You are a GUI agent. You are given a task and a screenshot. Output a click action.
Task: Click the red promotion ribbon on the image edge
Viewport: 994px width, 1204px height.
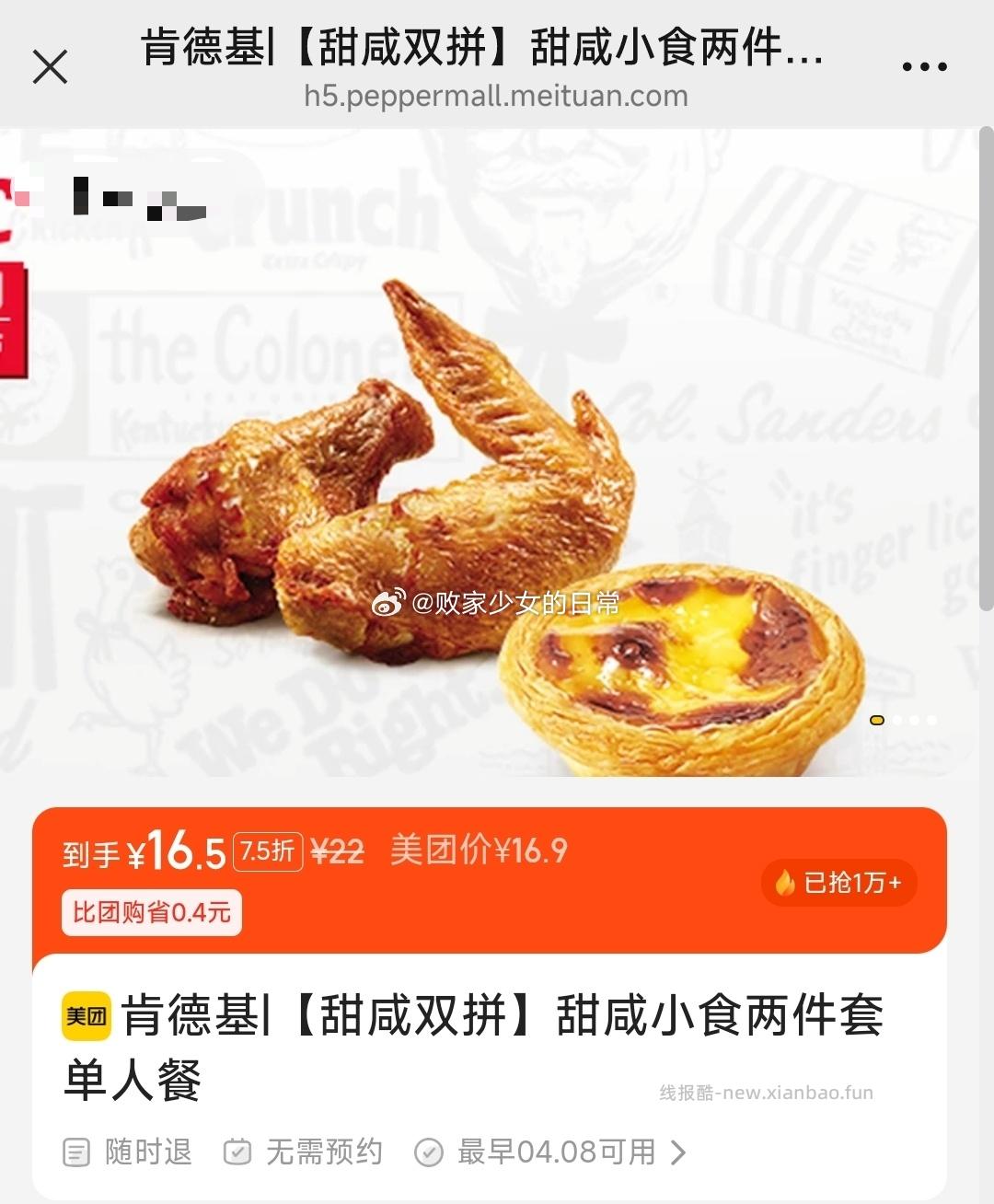pos(11,304)
